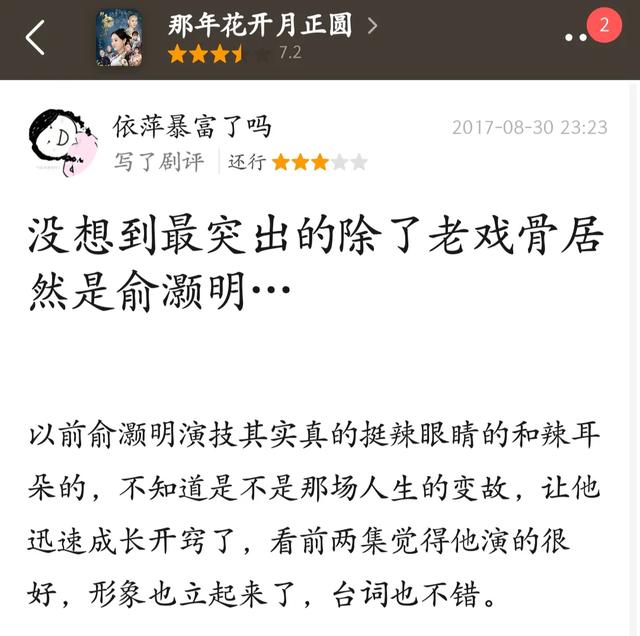View reviewer 依萍暴富了吗's avatar profile
640x636 pixels.
point(63,143)
